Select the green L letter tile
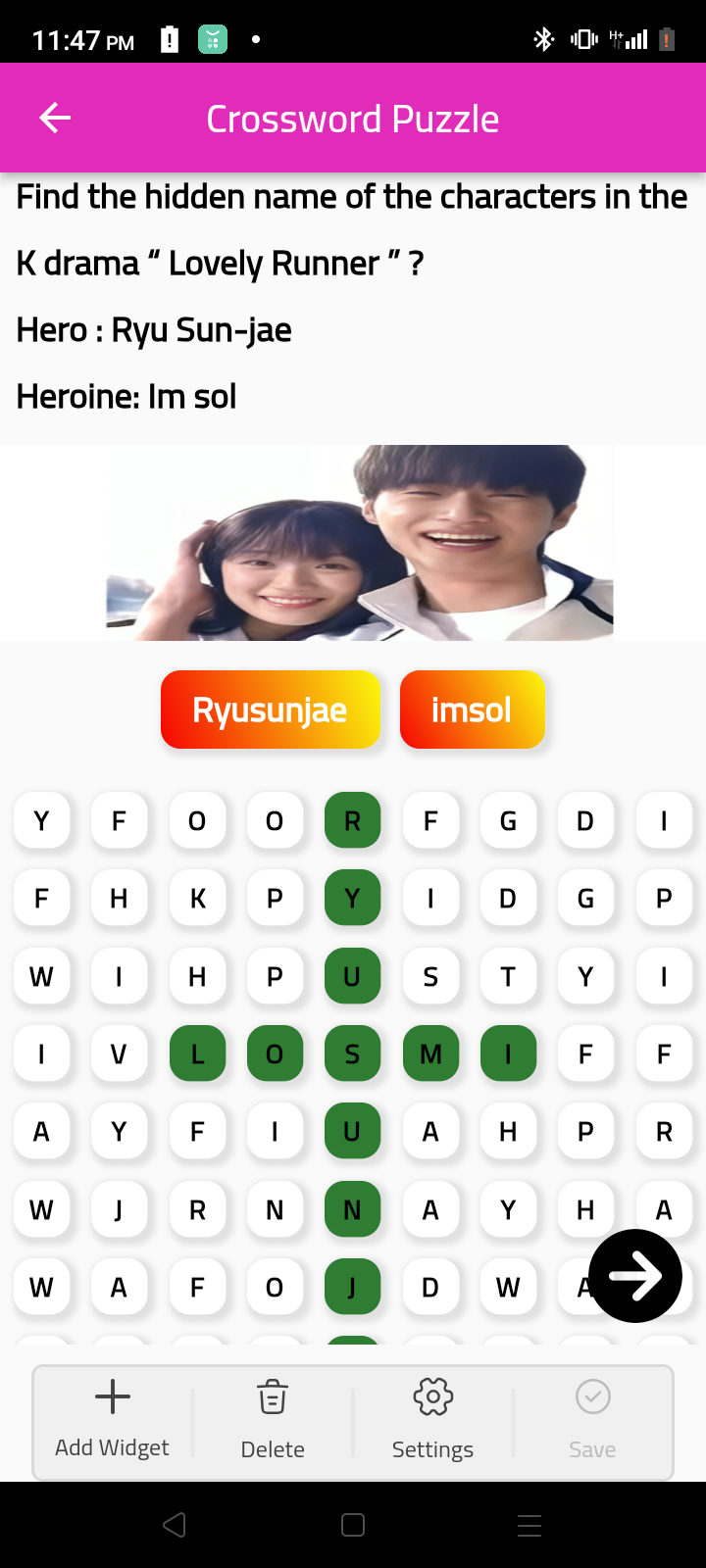The image size is (706, 1568). (x=197, y=1053)
